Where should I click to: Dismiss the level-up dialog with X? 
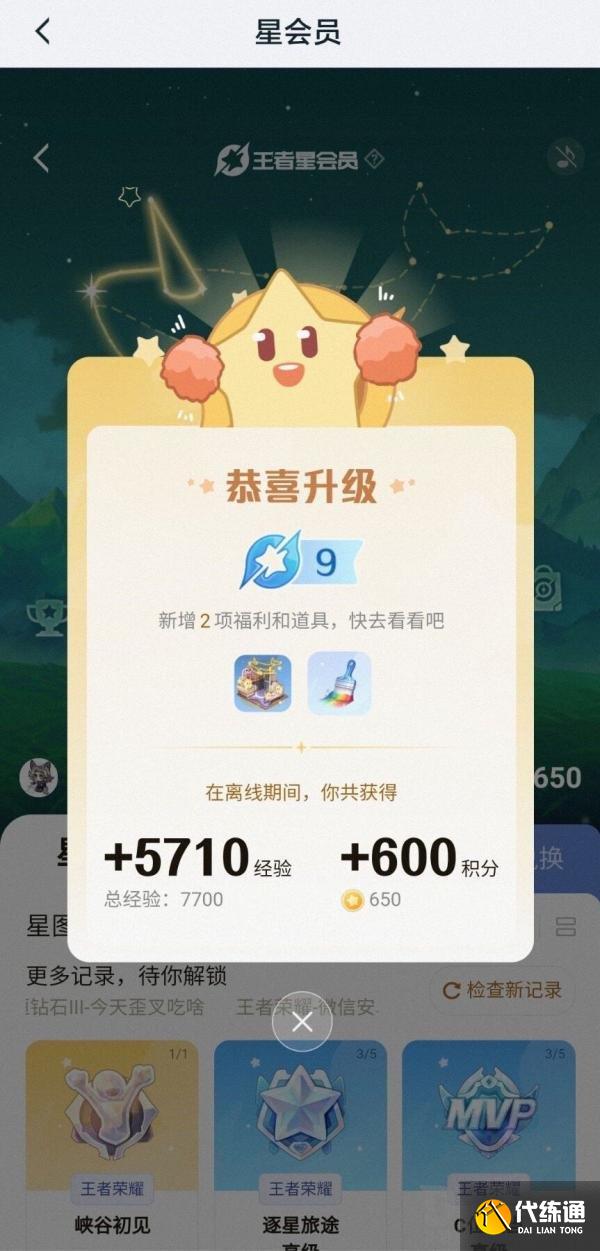(302, 1022)
